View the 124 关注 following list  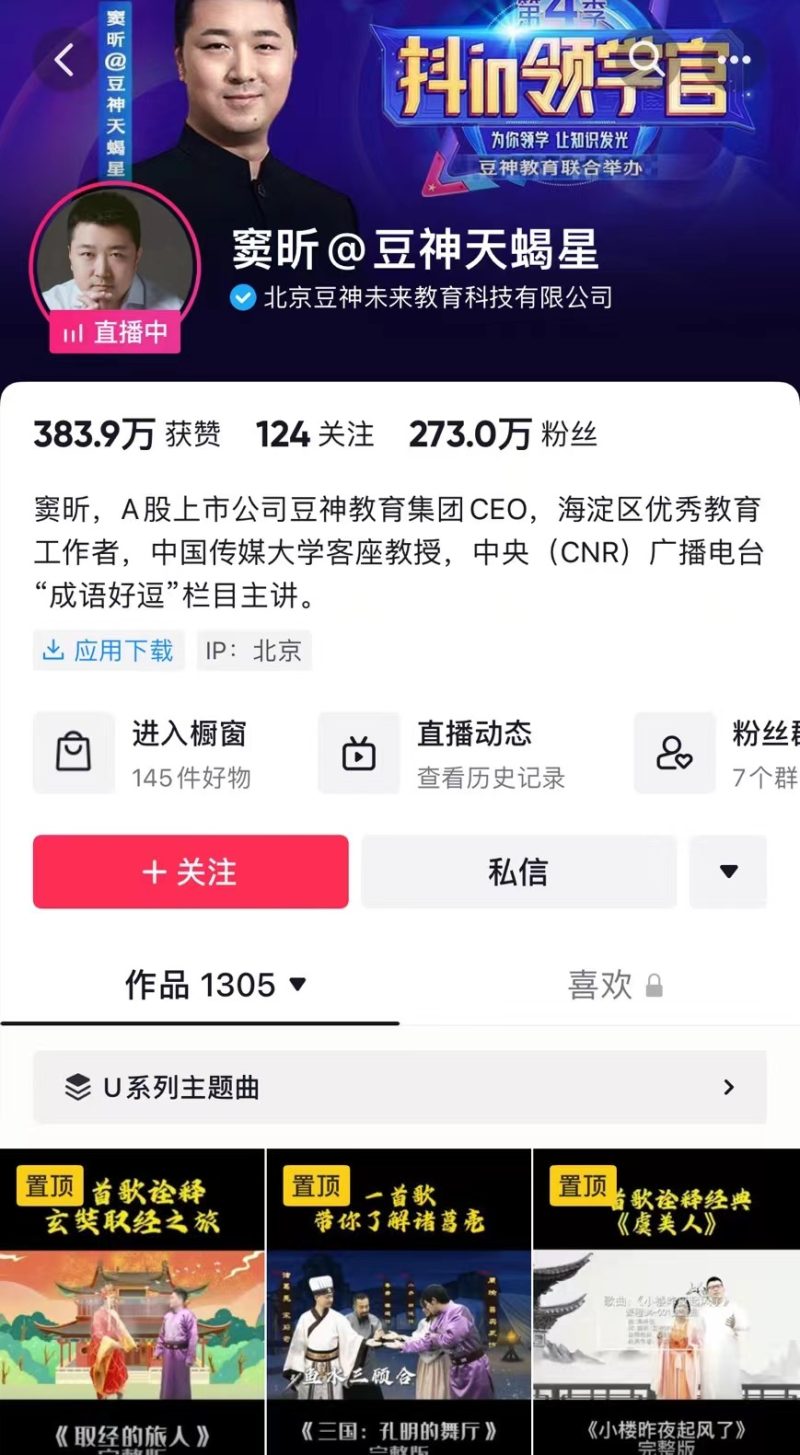coord(314,434)
